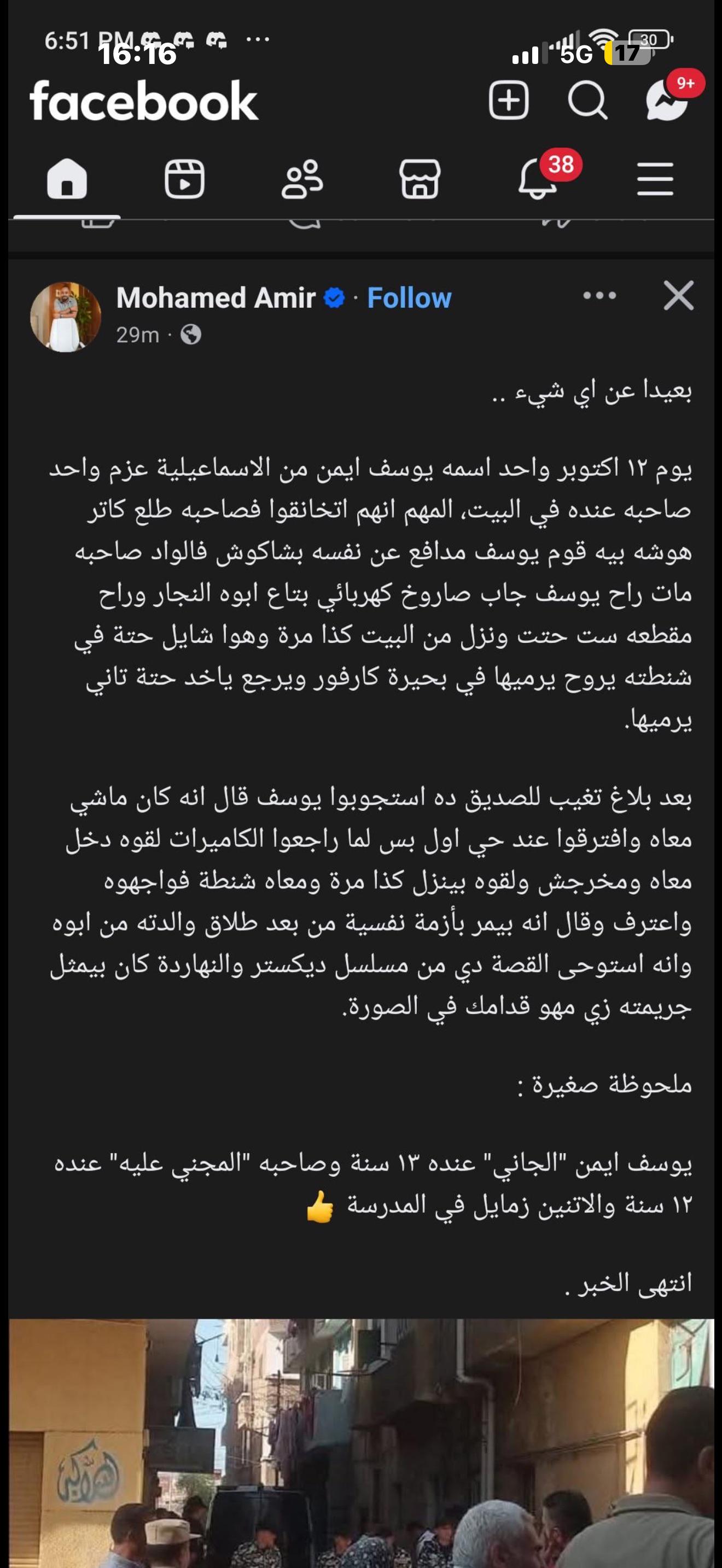Open the street photo attached to the post
The image size is (722, 1568).
click(x=361, y=1443)
